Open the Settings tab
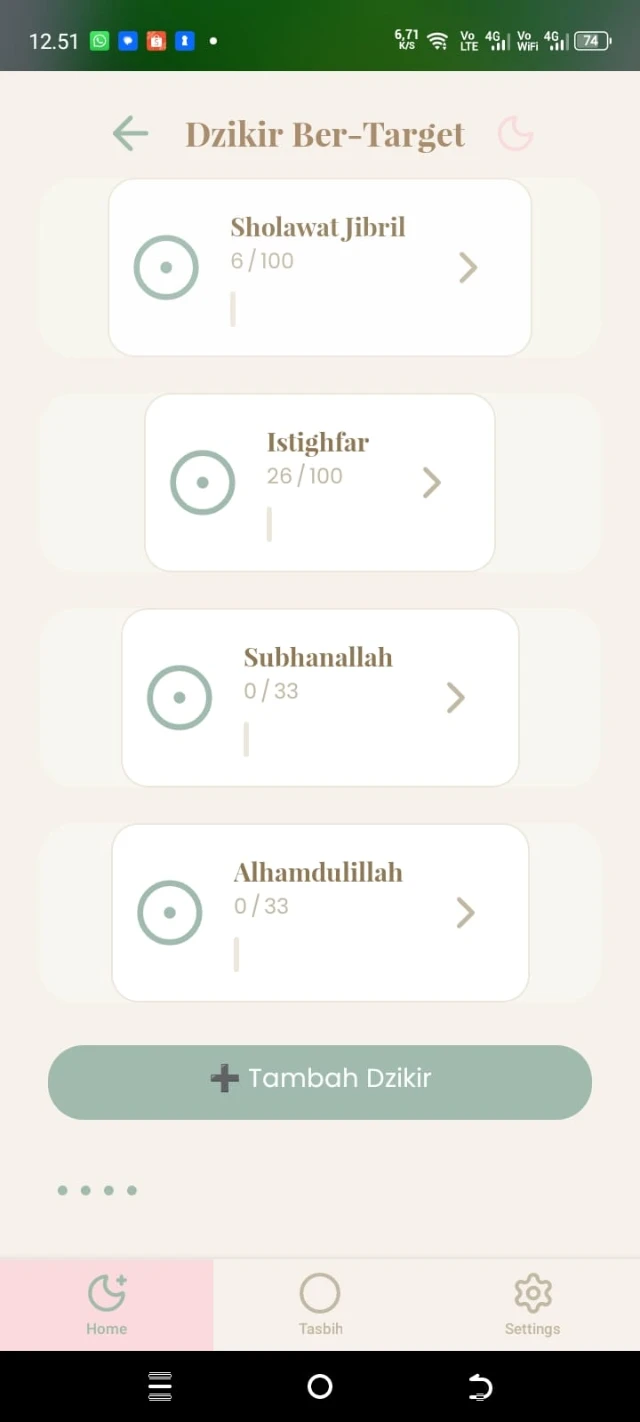This screenshot has height=1422, width=640. pyautogui.click(x=532, y=1304)
